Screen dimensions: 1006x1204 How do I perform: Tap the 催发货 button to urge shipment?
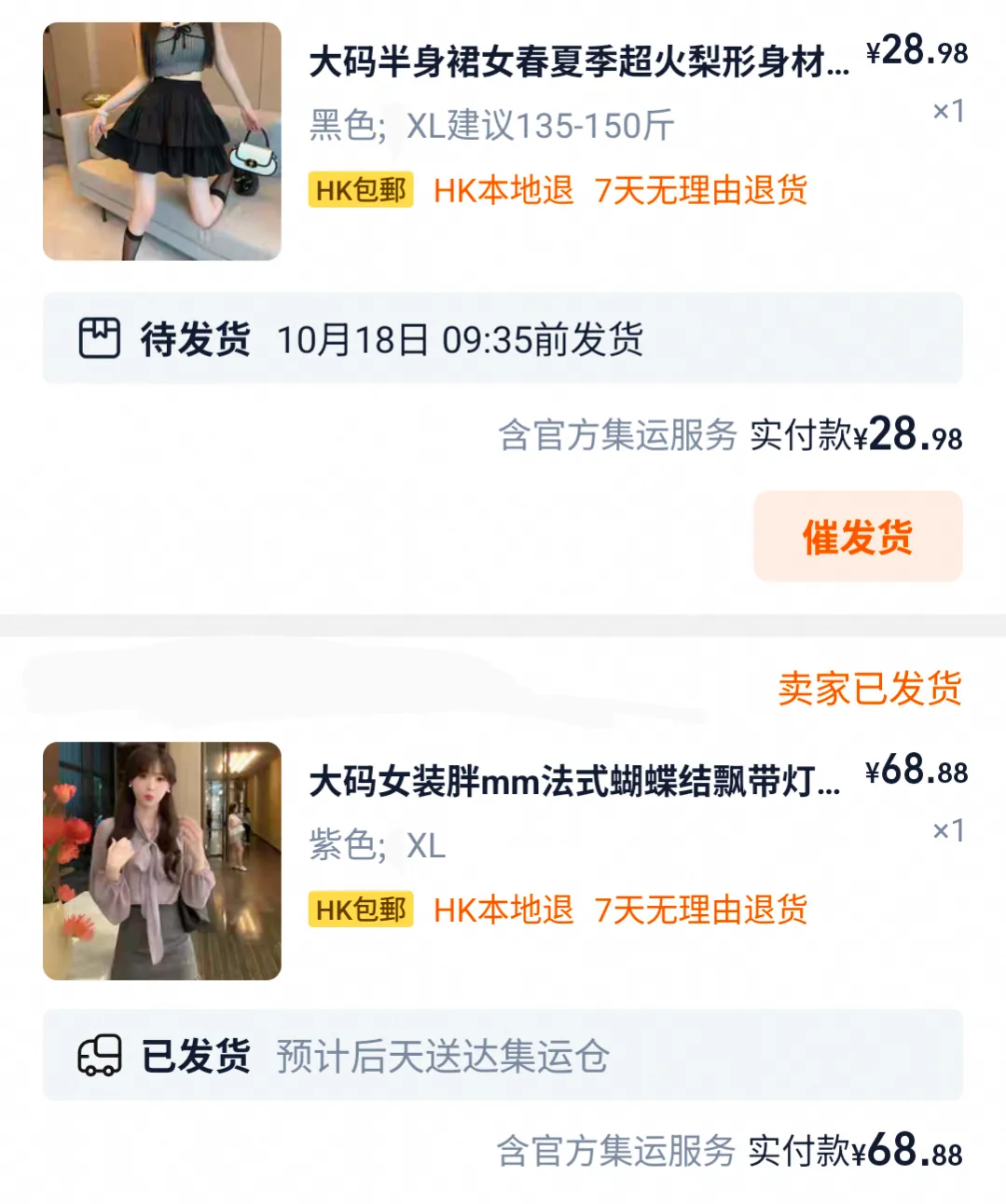tap(858, 537)
